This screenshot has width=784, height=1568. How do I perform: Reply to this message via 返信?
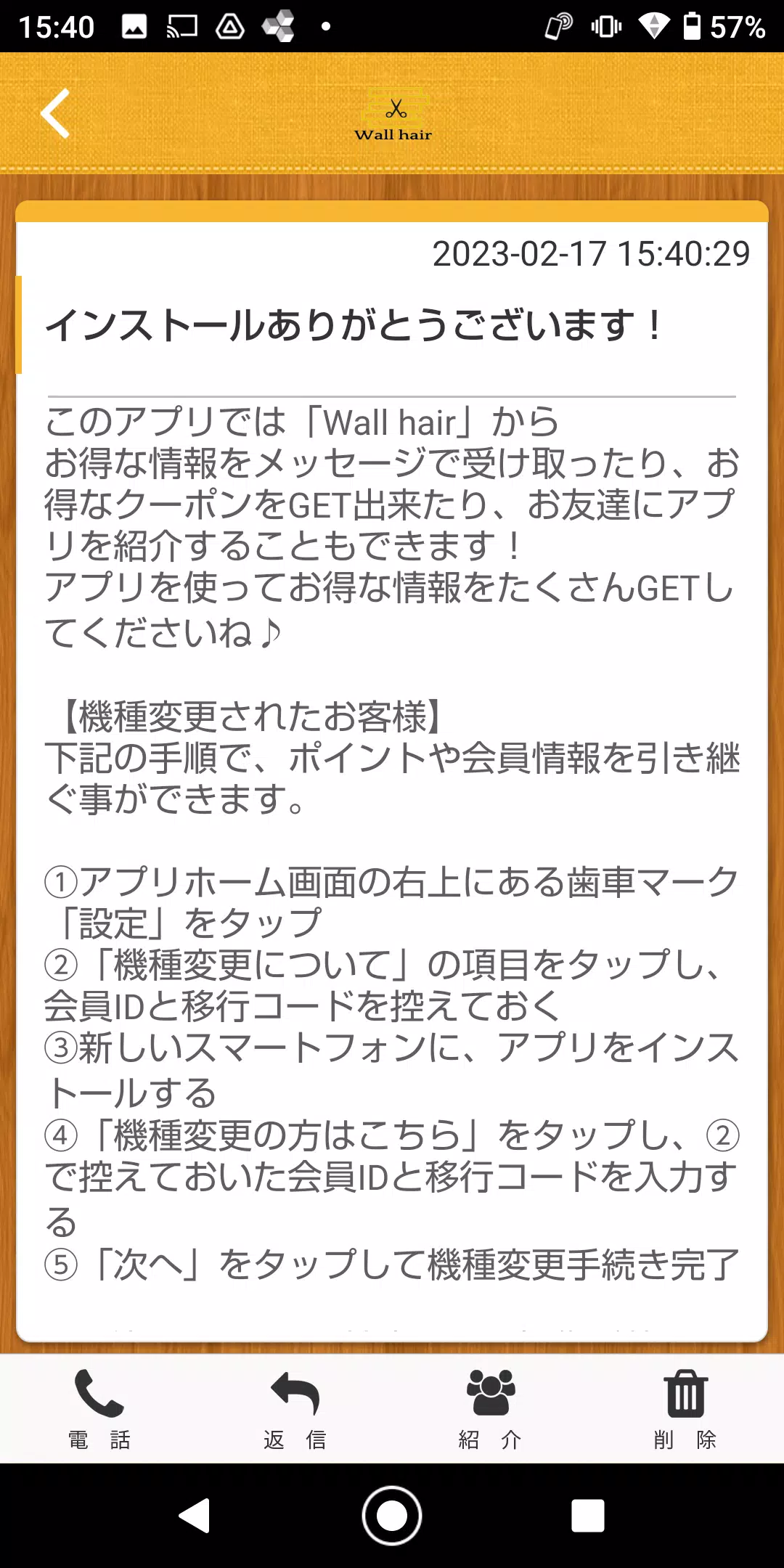tap(295, 1408)
